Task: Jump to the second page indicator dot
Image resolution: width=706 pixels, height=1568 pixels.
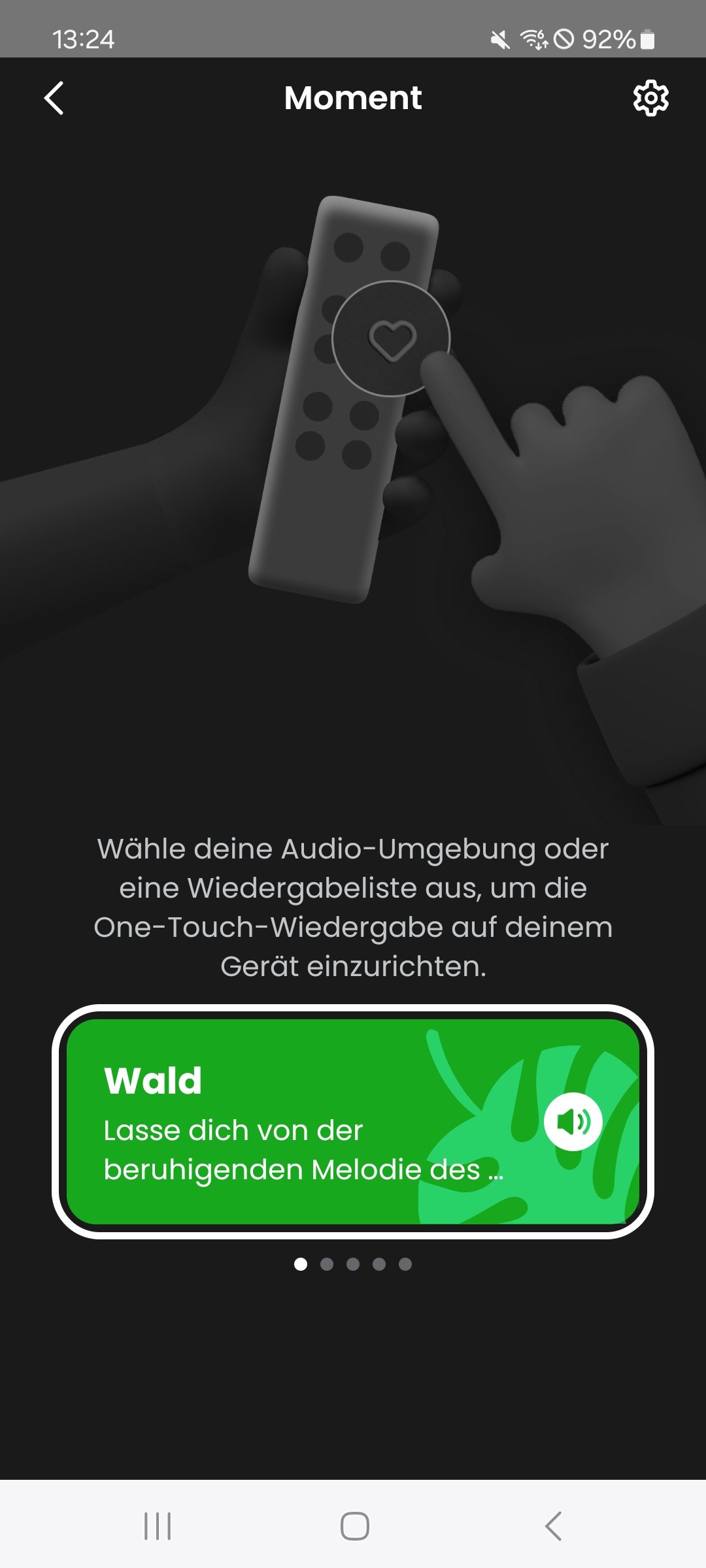Action: (327, 1264)
